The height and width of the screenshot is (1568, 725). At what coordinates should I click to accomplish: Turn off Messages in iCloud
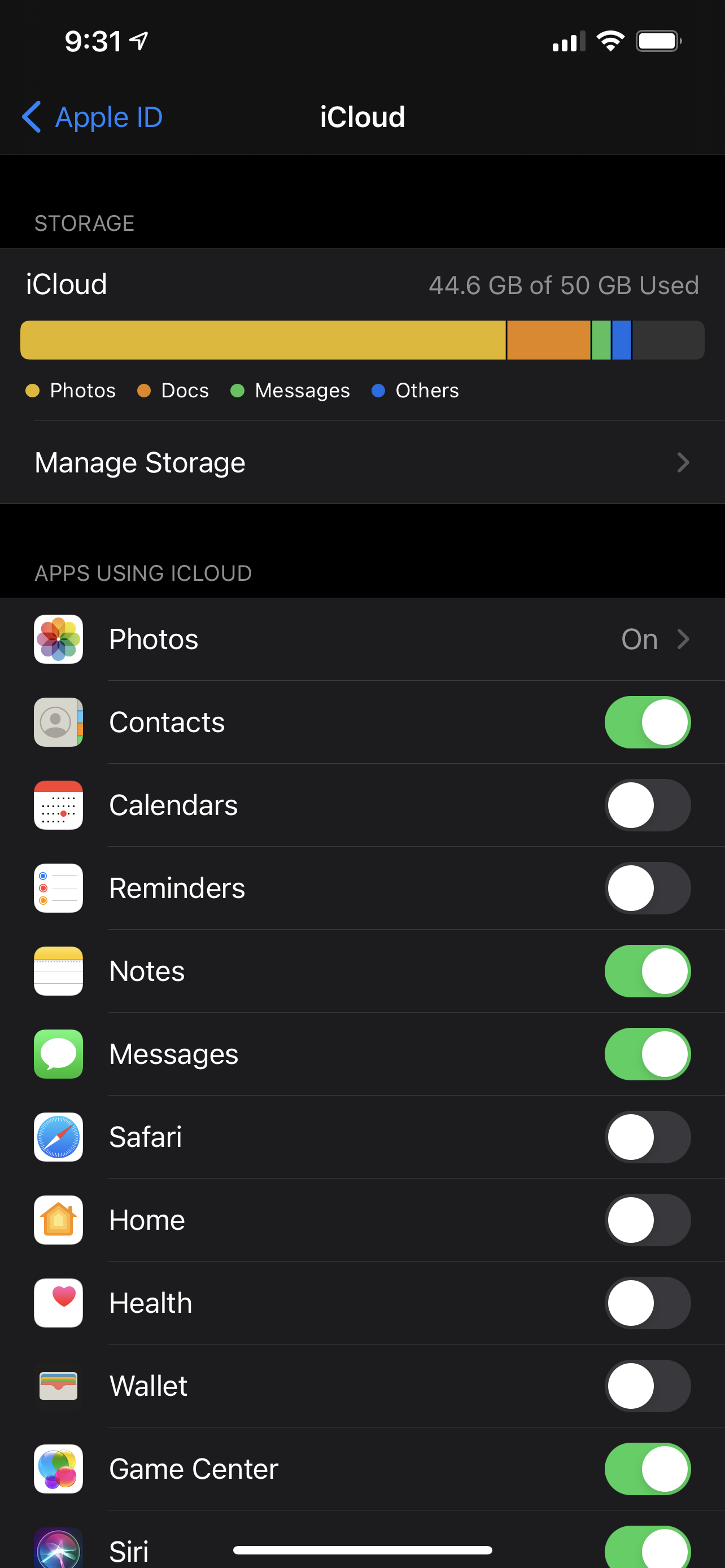tap(647, 1054)
